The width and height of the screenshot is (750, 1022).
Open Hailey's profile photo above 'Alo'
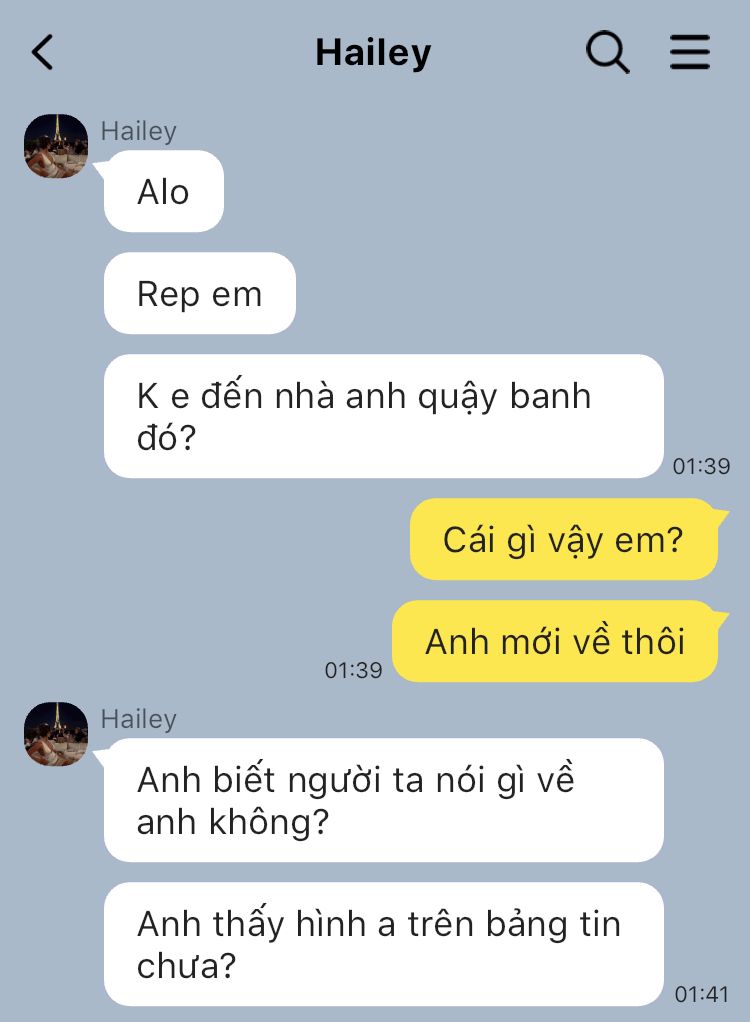56,146
